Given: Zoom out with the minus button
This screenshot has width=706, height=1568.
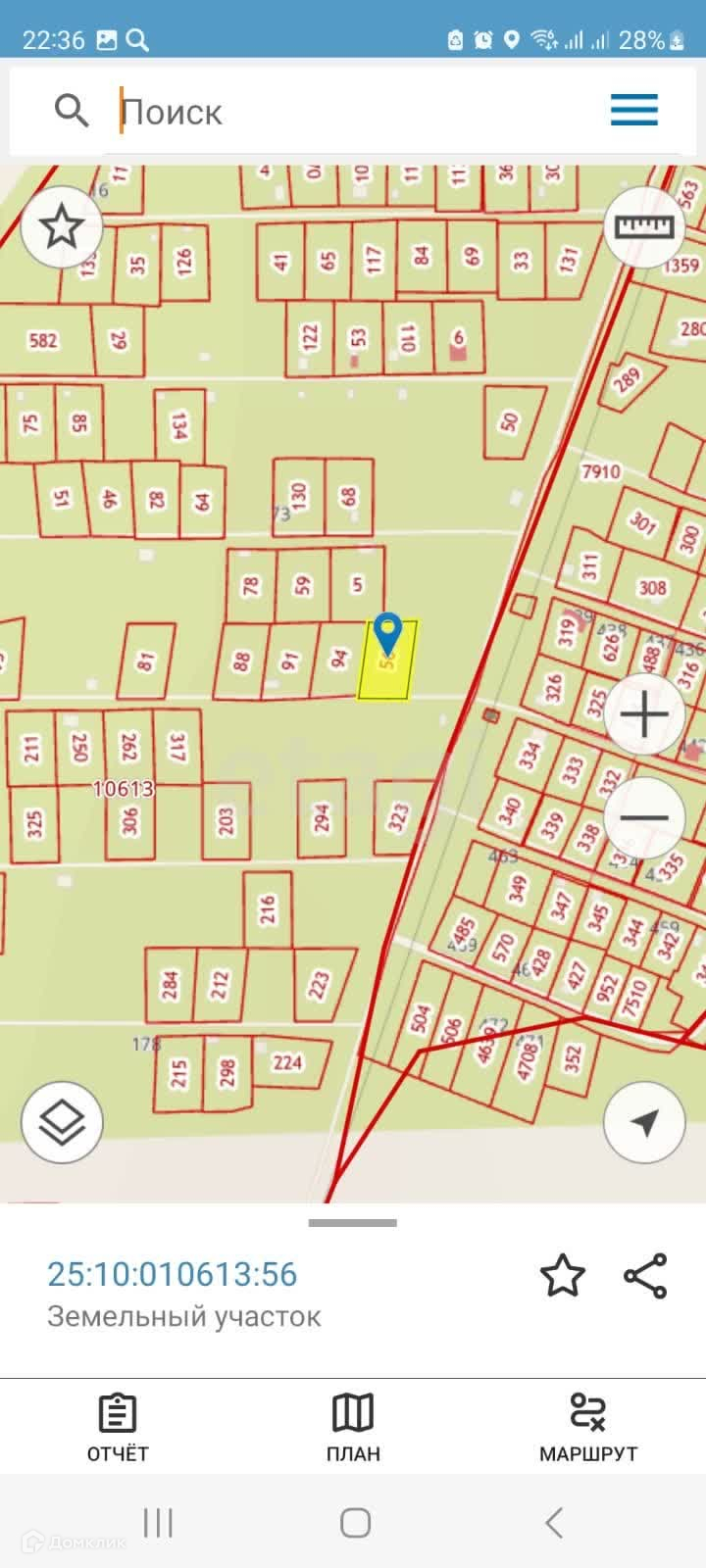Looking at the screenshot, I should coord(644,817).
